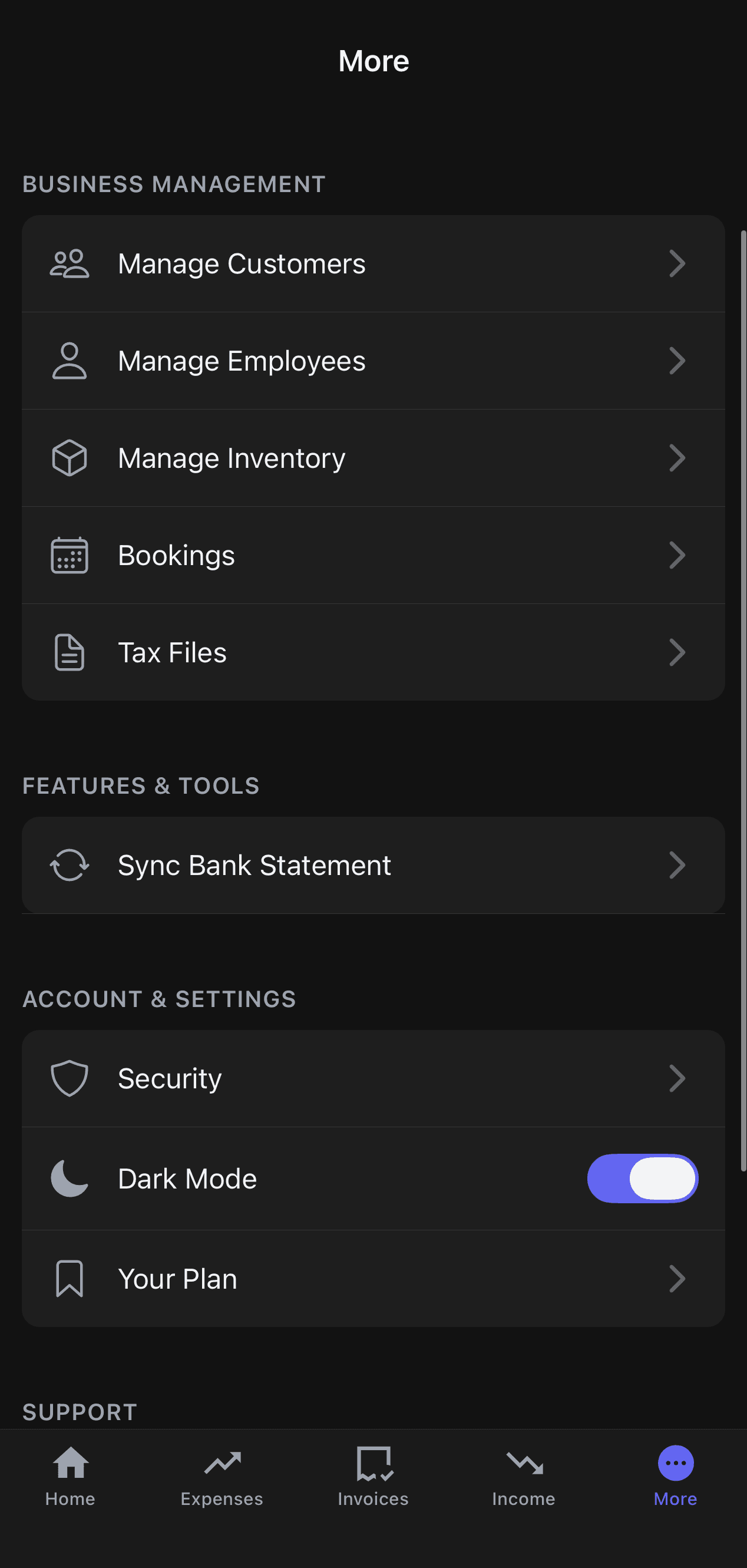Open Tax Files via its chevron arrow
This screenshot has width=747, height=1568.
[677, 652]
